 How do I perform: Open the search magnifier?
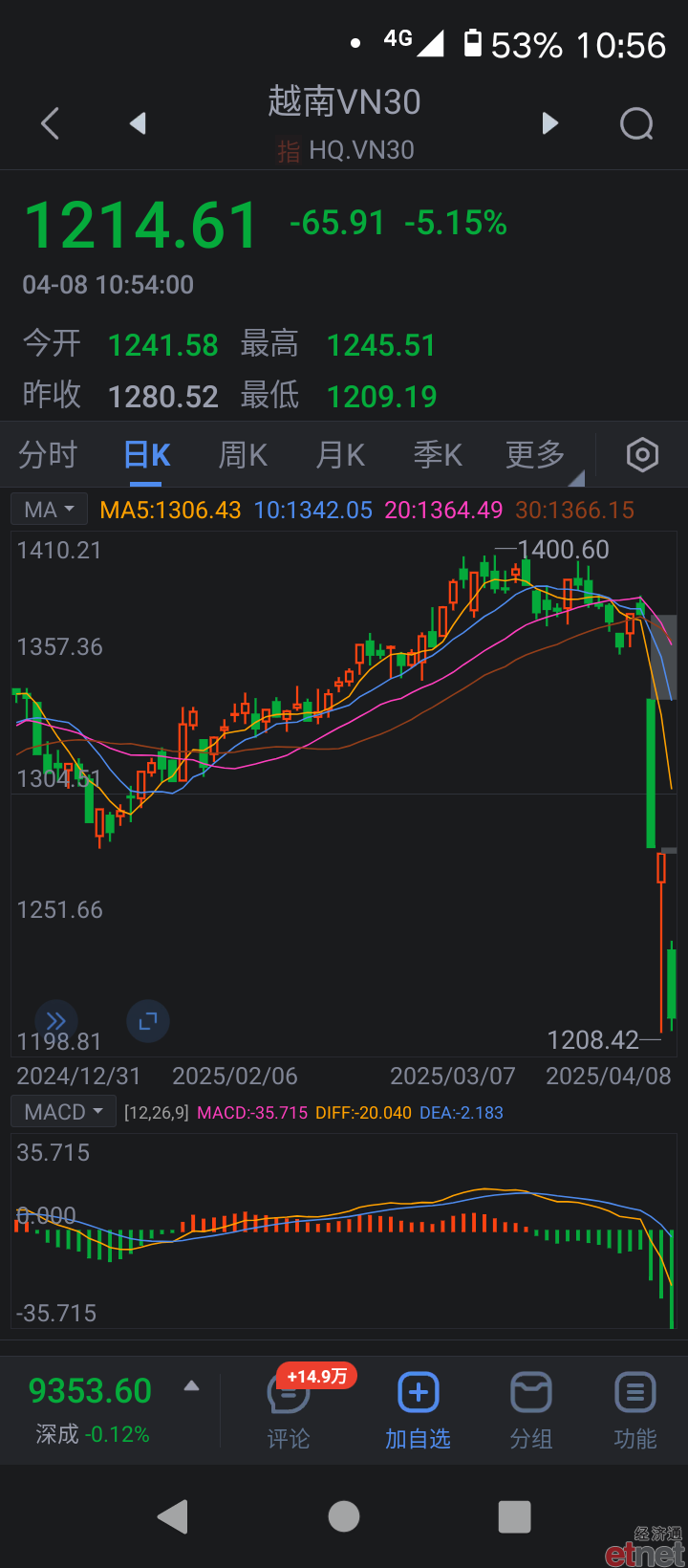point(636,123)
